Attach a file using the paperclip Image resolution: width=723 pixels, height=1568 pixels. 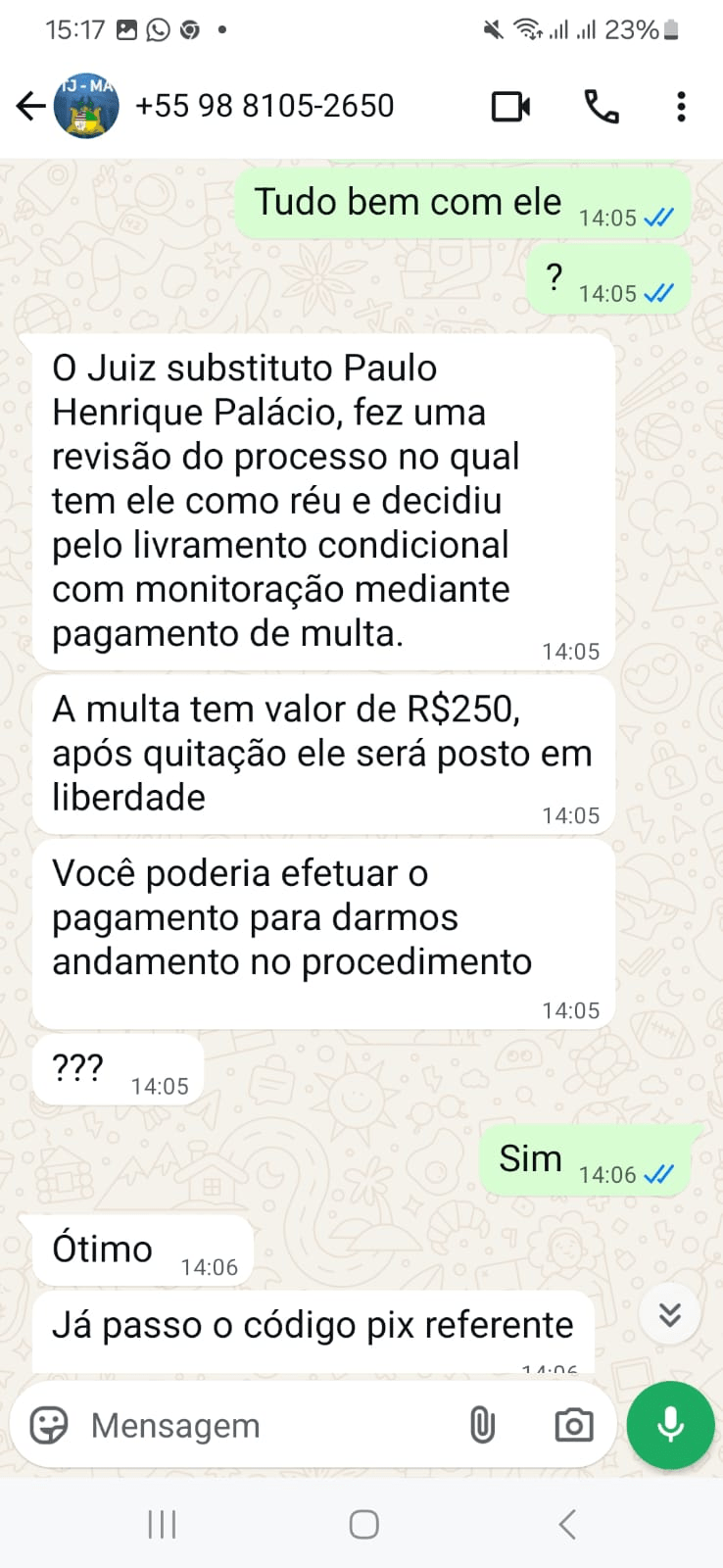(x=483, y=1426)
